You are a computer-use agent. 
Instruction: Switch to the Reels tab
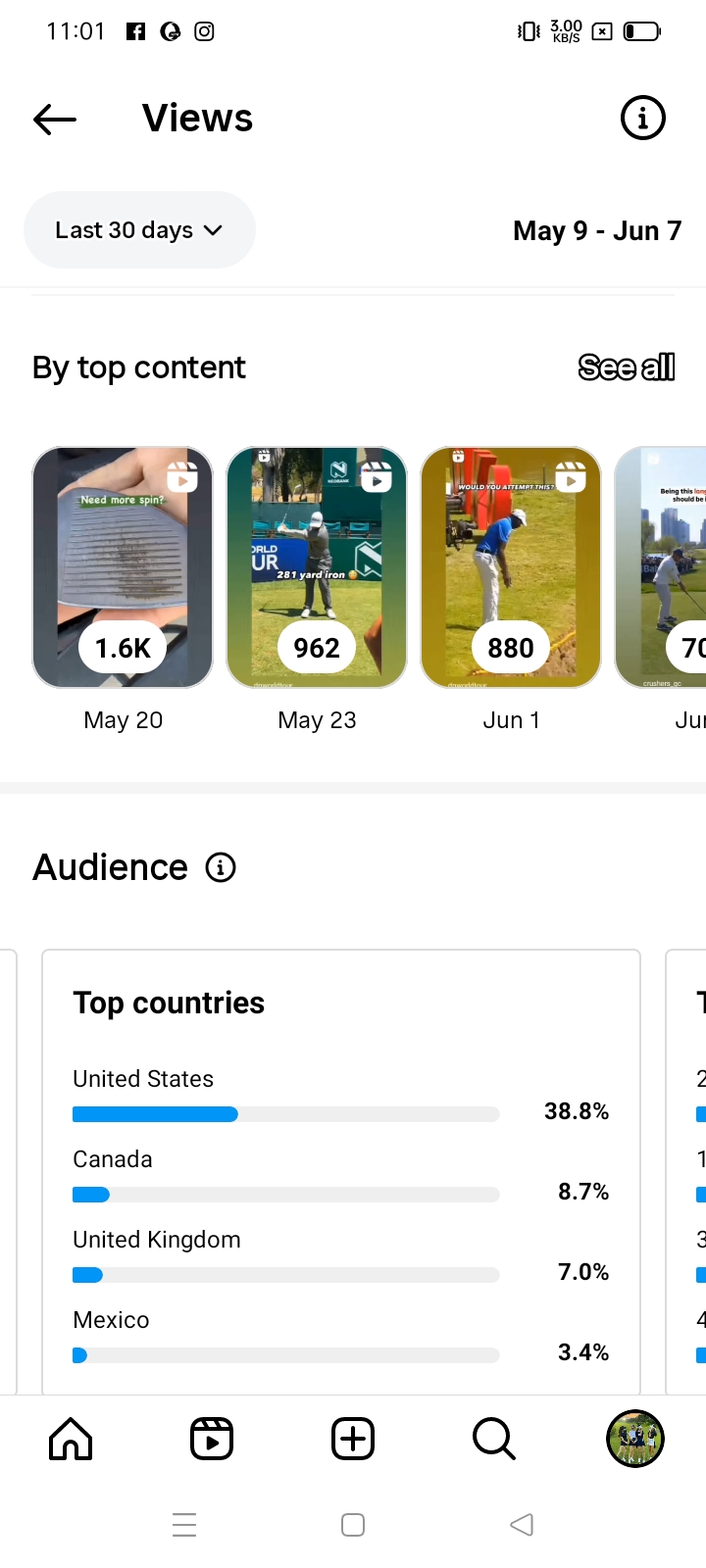coord(212,1439)
